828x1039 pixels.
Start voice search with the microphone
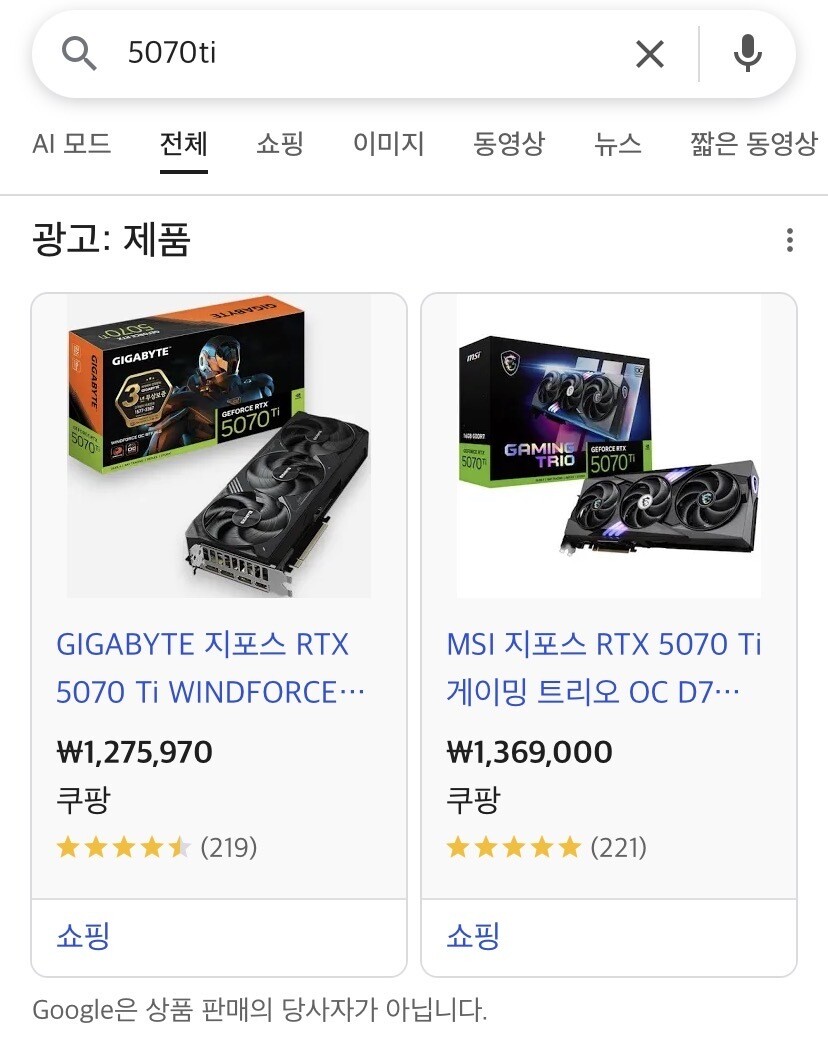(x=747, y=54)
